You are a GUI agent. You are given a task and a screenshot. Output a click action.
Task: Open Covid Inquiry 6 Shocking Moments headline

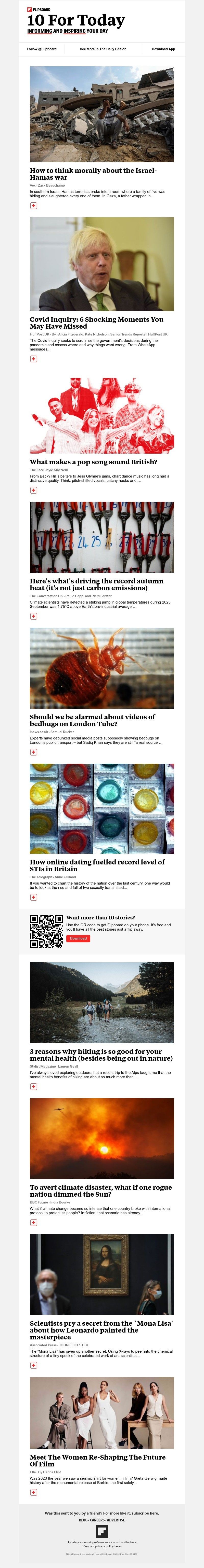coord(96,323)
